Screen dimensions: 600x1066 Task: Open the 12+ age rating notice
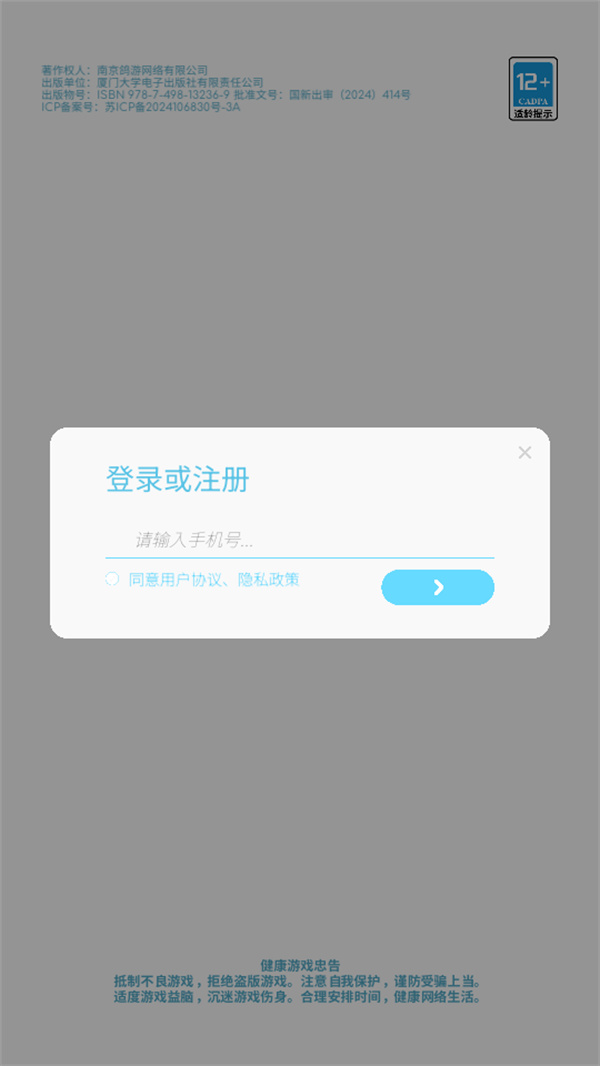point(533,89)
